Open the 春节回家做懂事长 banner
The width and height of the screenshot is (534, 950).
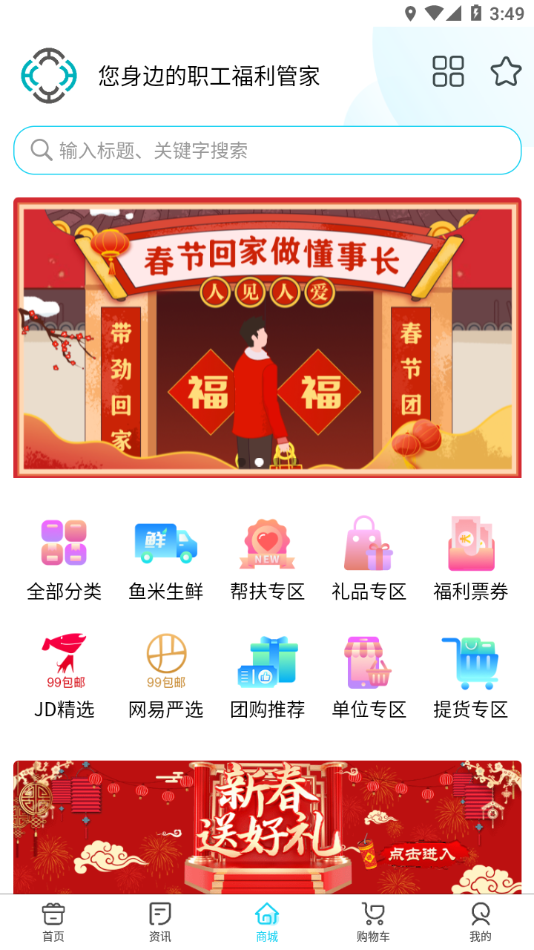pyautogui.click(x=267, y=337)
